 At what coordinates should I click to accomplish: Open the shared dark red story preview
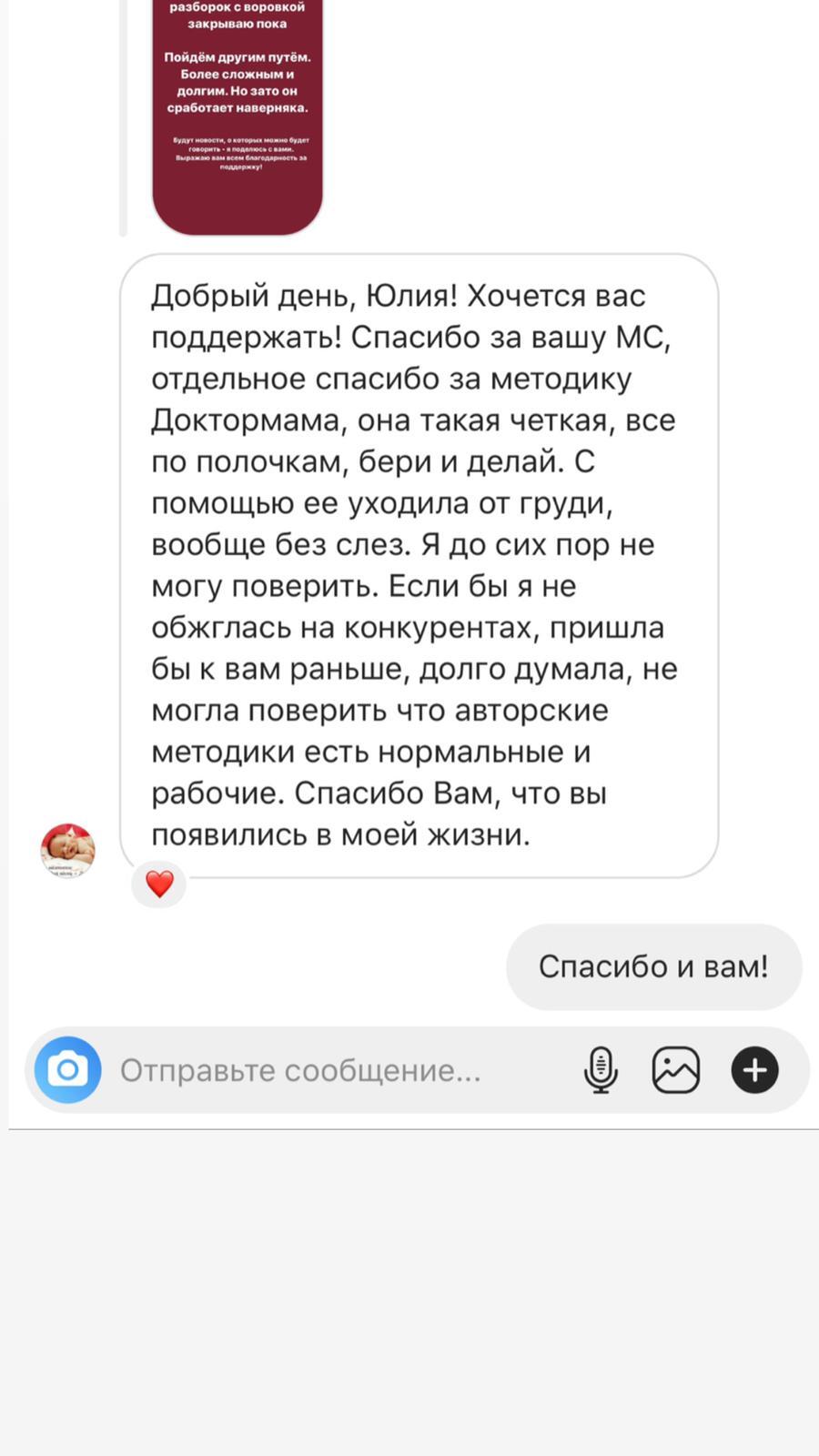click(238, 109)
